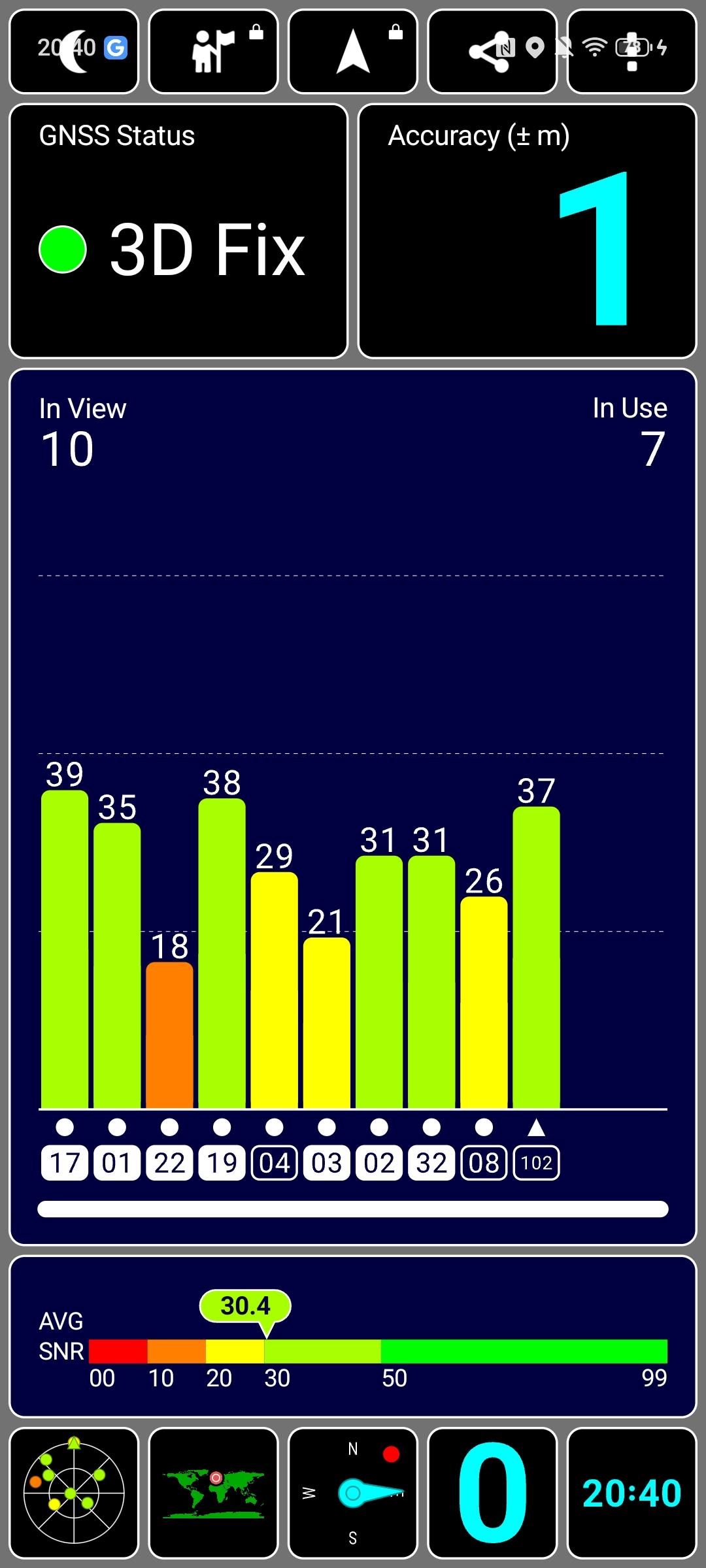Open the AVG SNR panel
Image resolution: width=706 pixels, height=1568 pixels.
pos(353,1336)
